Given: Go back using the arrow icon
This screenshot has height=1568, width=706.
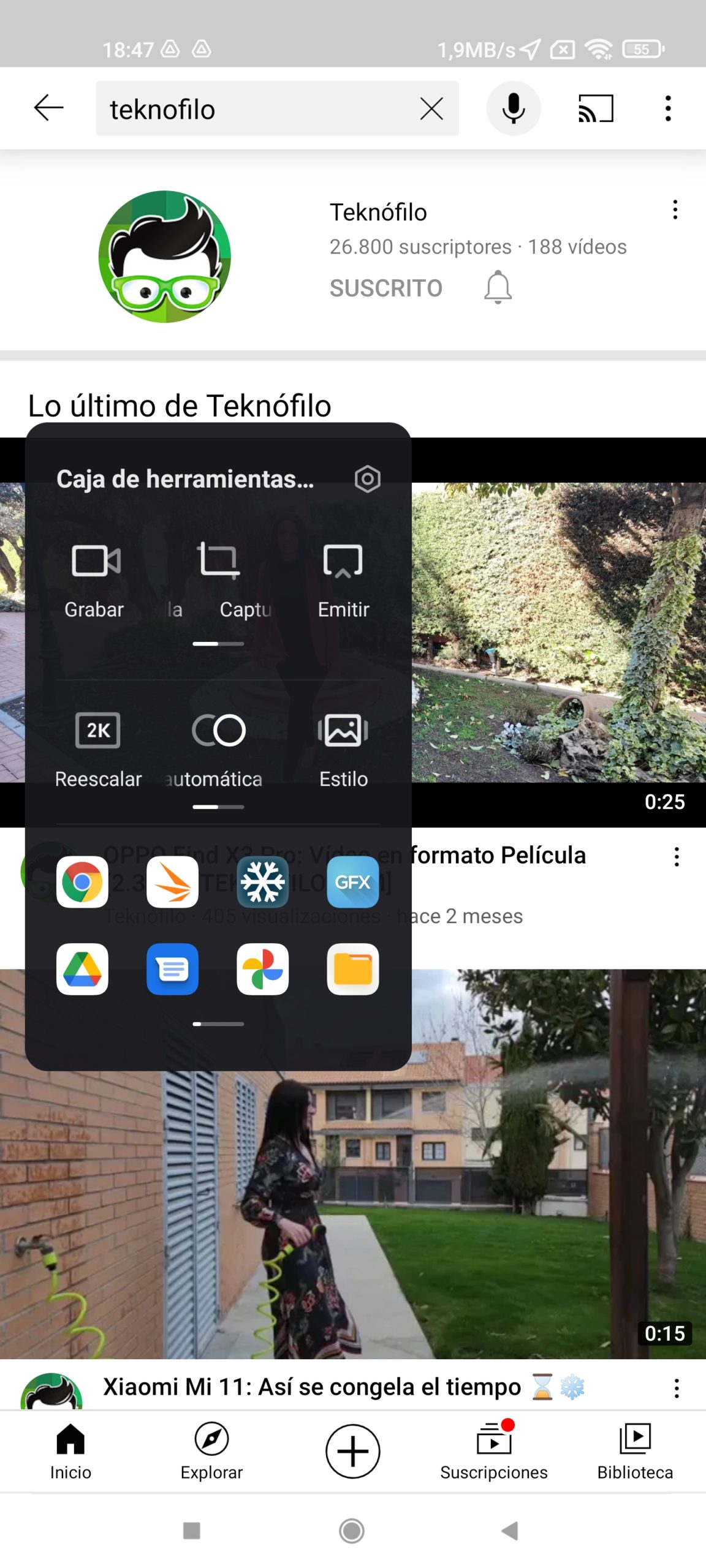Looking at the screenshot, I should 48,108.
